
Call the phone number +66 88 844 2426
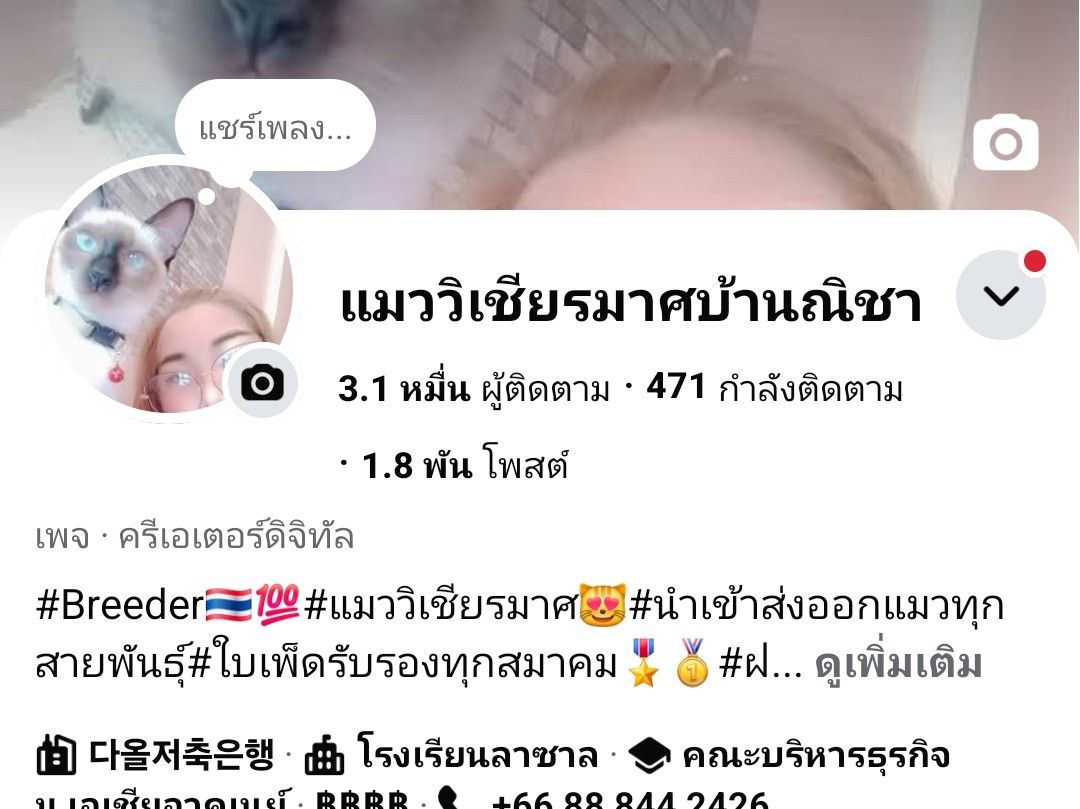[x=630, y=800]
